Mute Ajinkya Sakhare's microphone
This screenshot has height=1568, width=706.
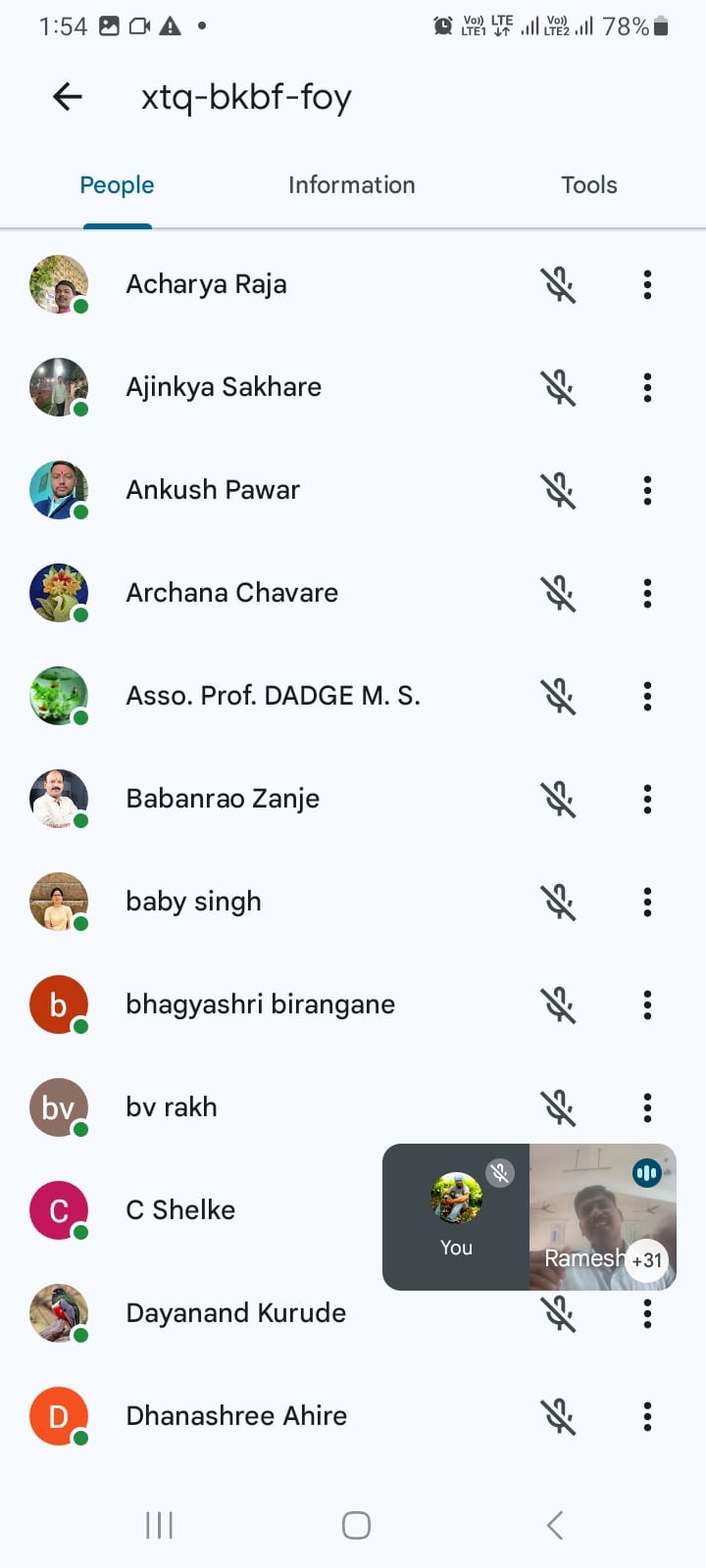click(559, 388)
